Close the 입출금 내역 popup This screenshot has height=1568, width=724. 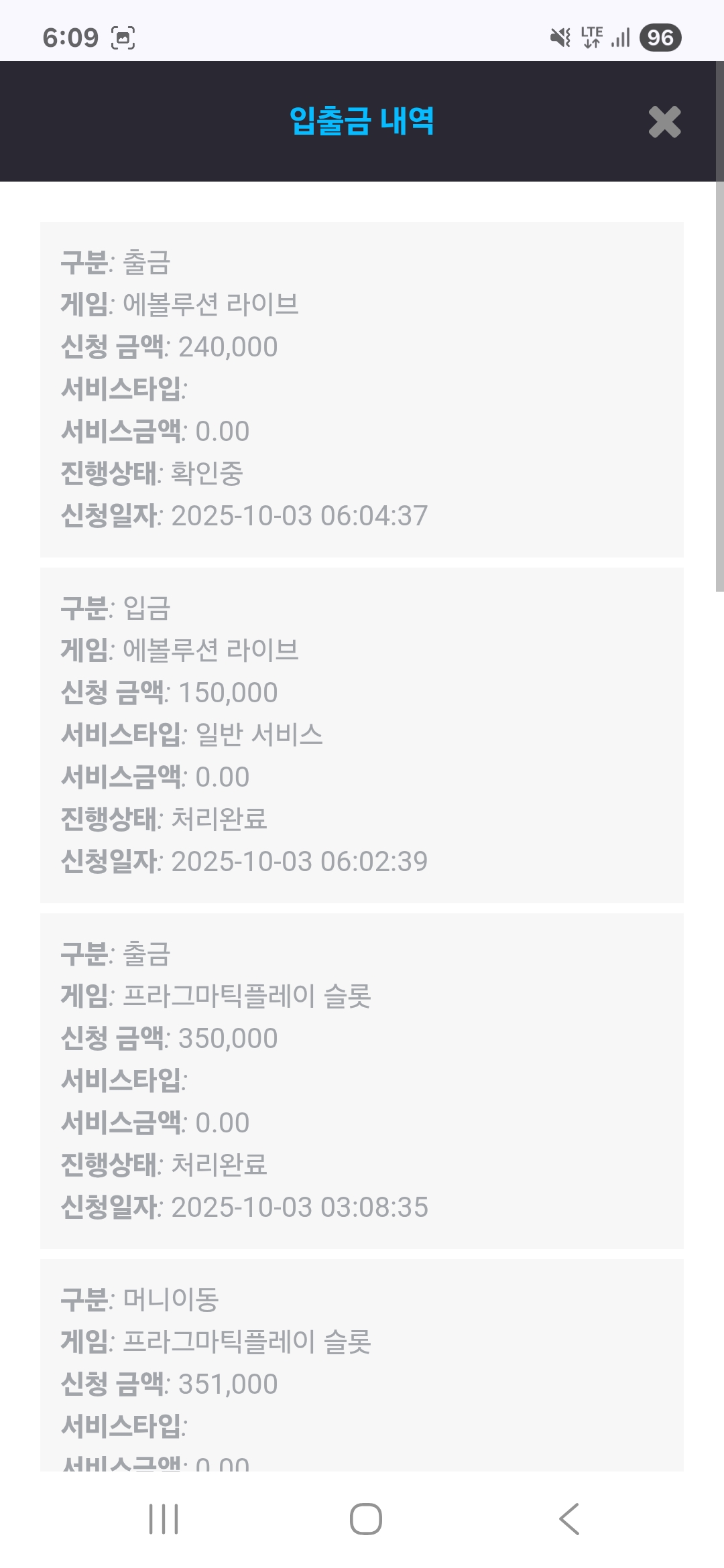664,123
